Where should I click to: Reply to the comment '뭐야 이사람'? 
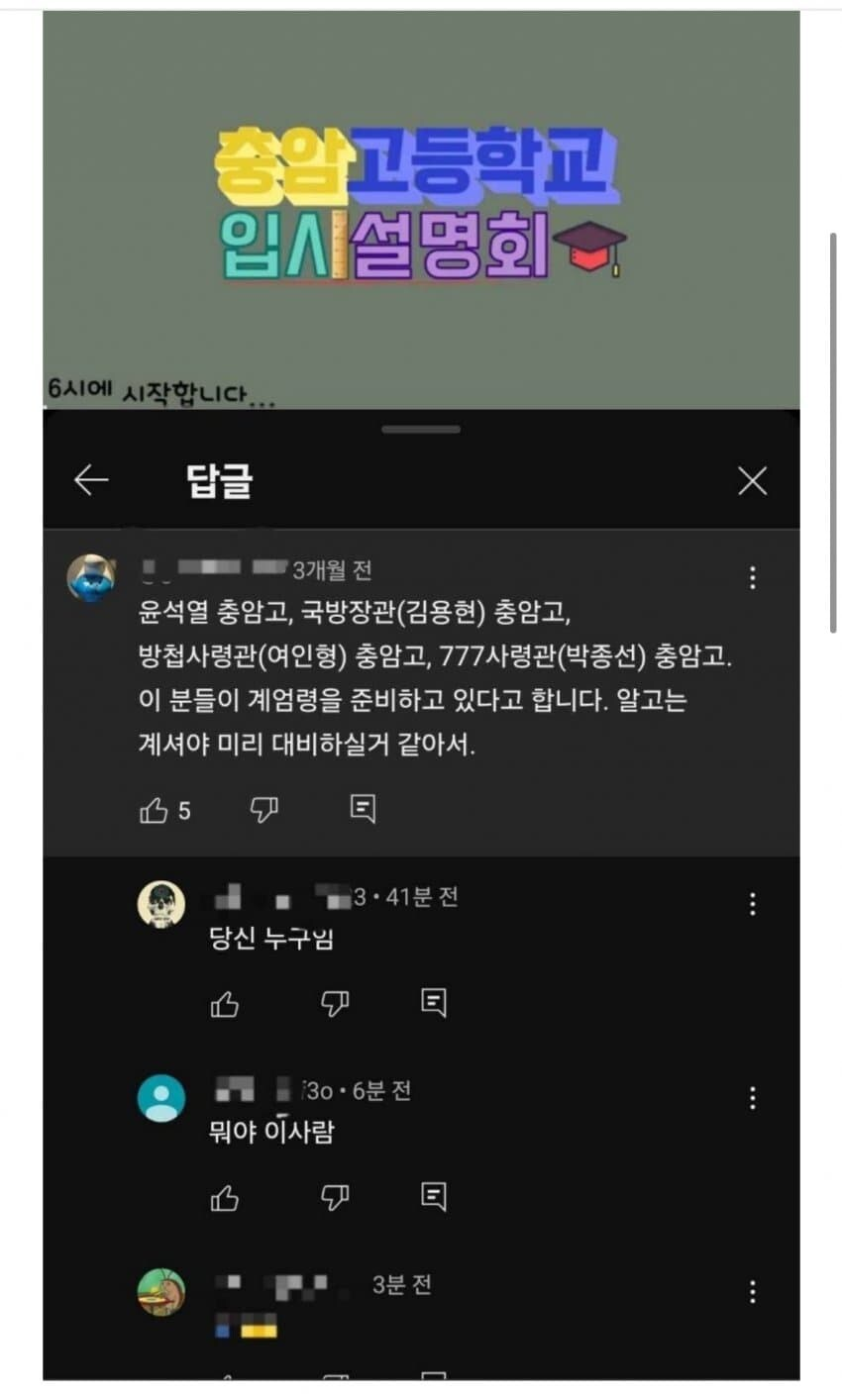(433, 1197)
